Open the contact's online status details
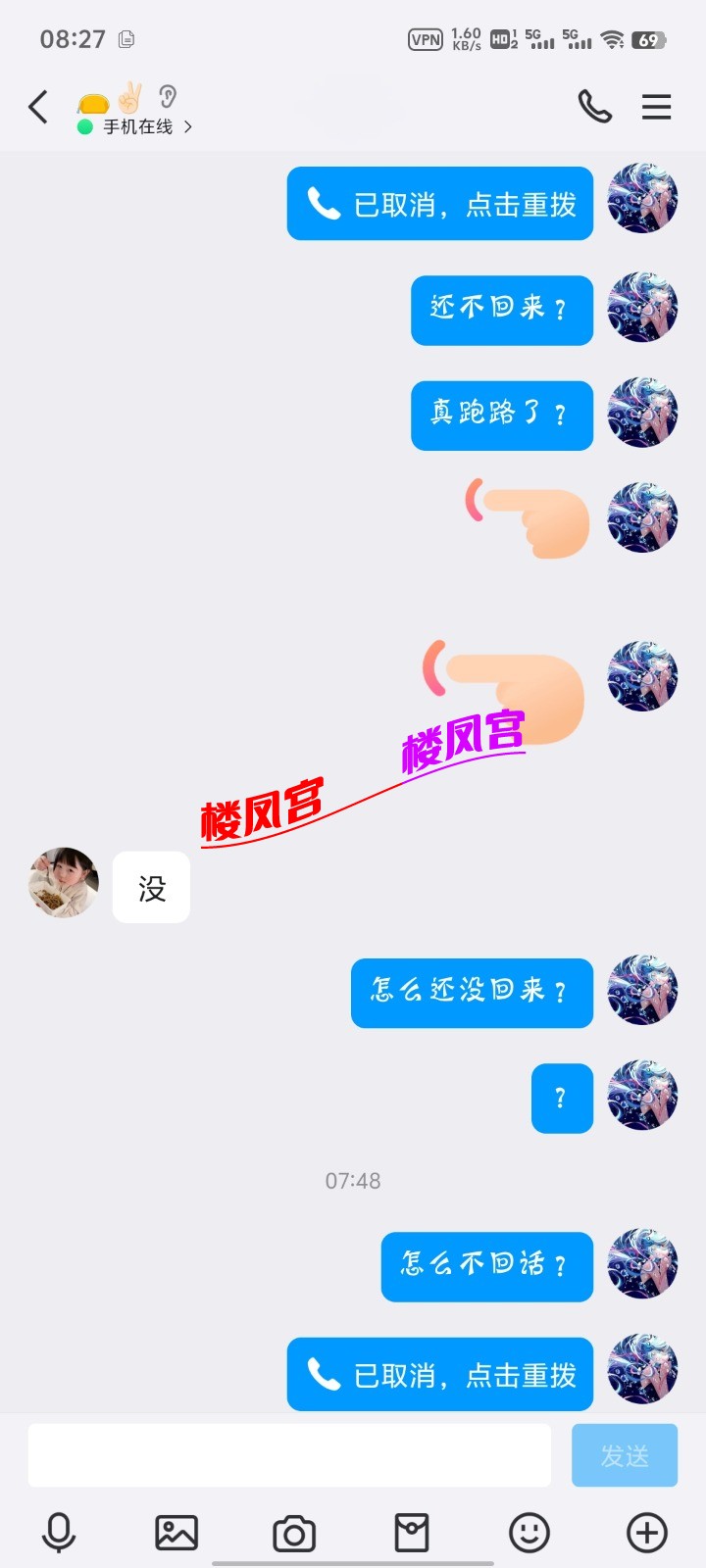 coord(137,126)
